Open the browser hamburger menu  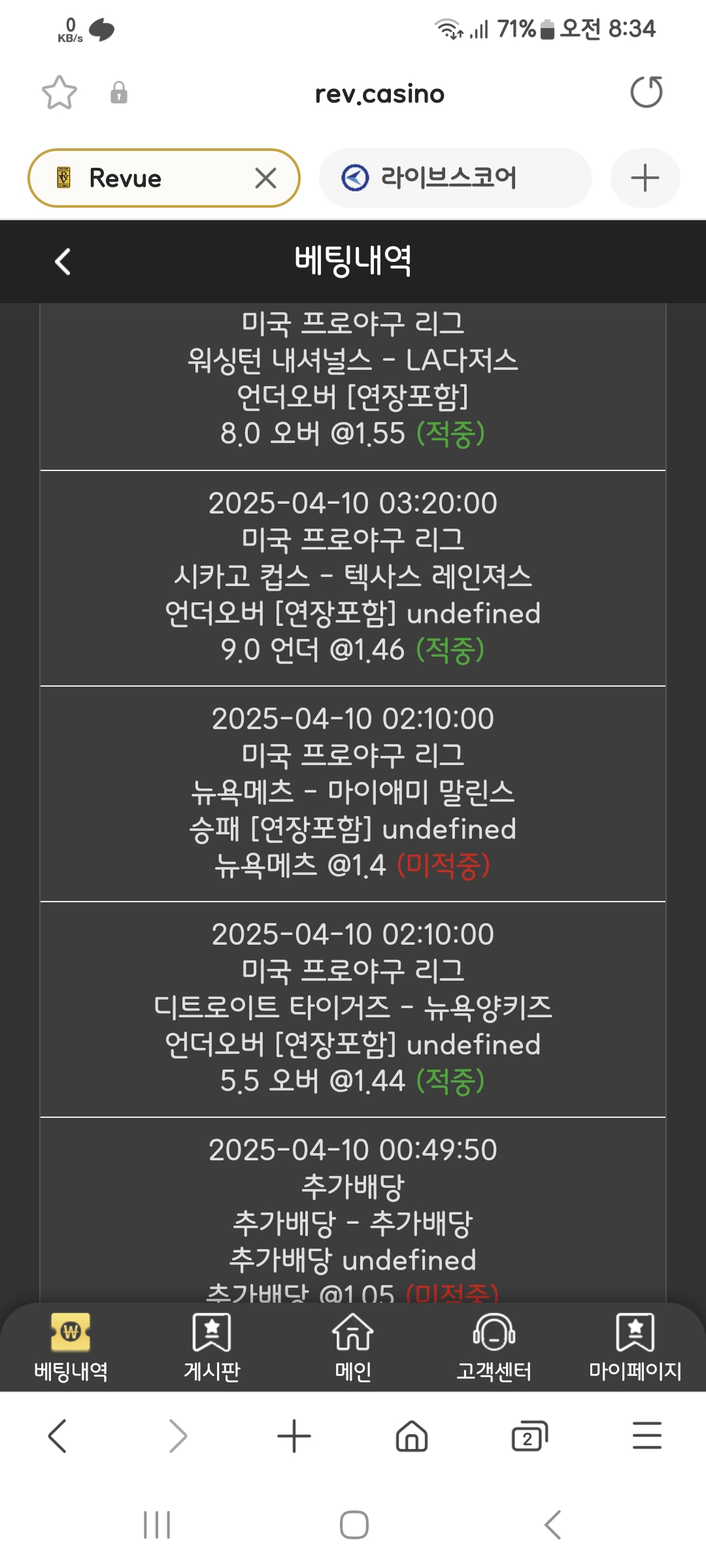coord(647,1436)
